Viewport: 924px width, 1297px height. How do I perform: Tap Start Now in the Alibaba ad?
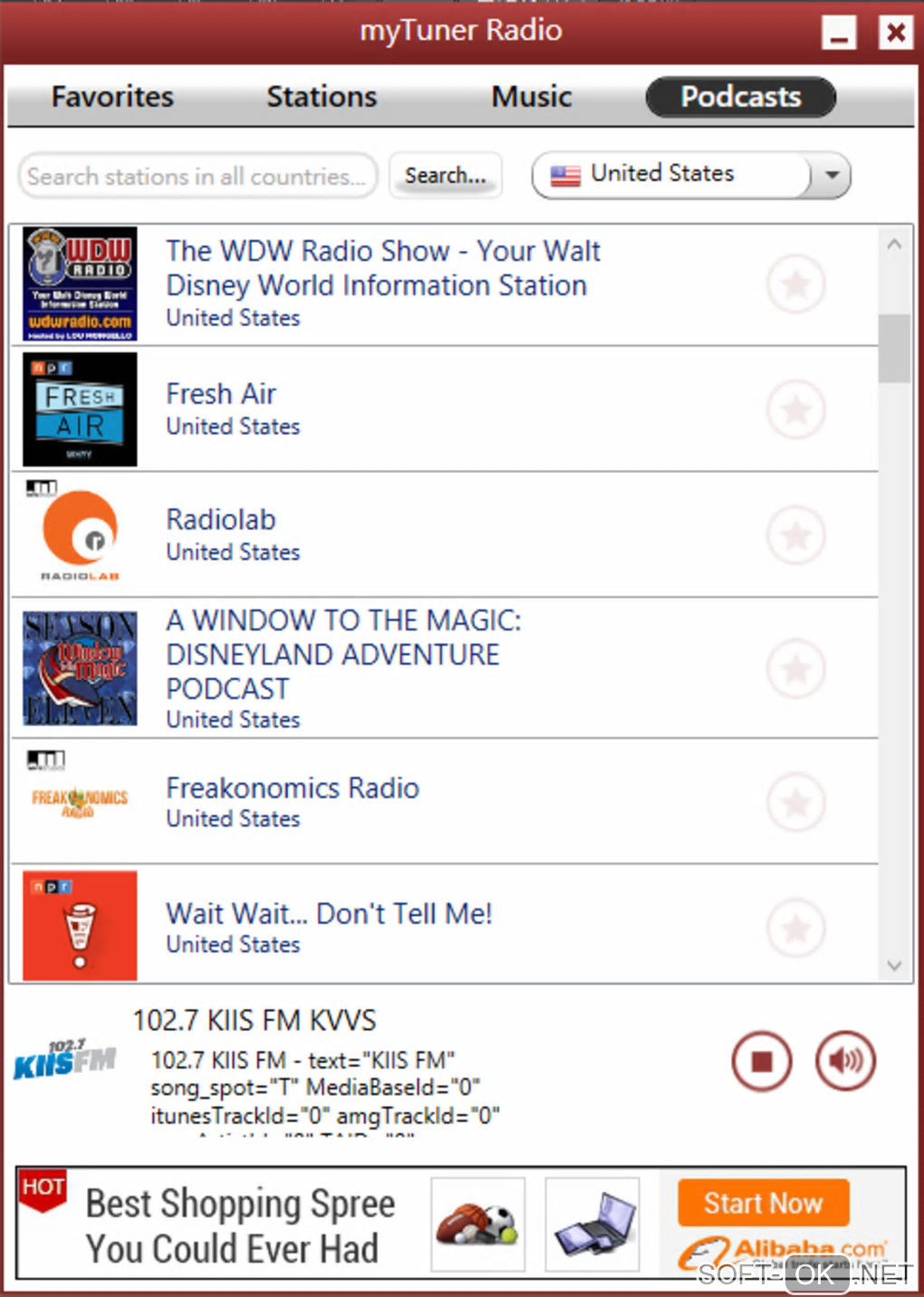(x=763, y=1203)
